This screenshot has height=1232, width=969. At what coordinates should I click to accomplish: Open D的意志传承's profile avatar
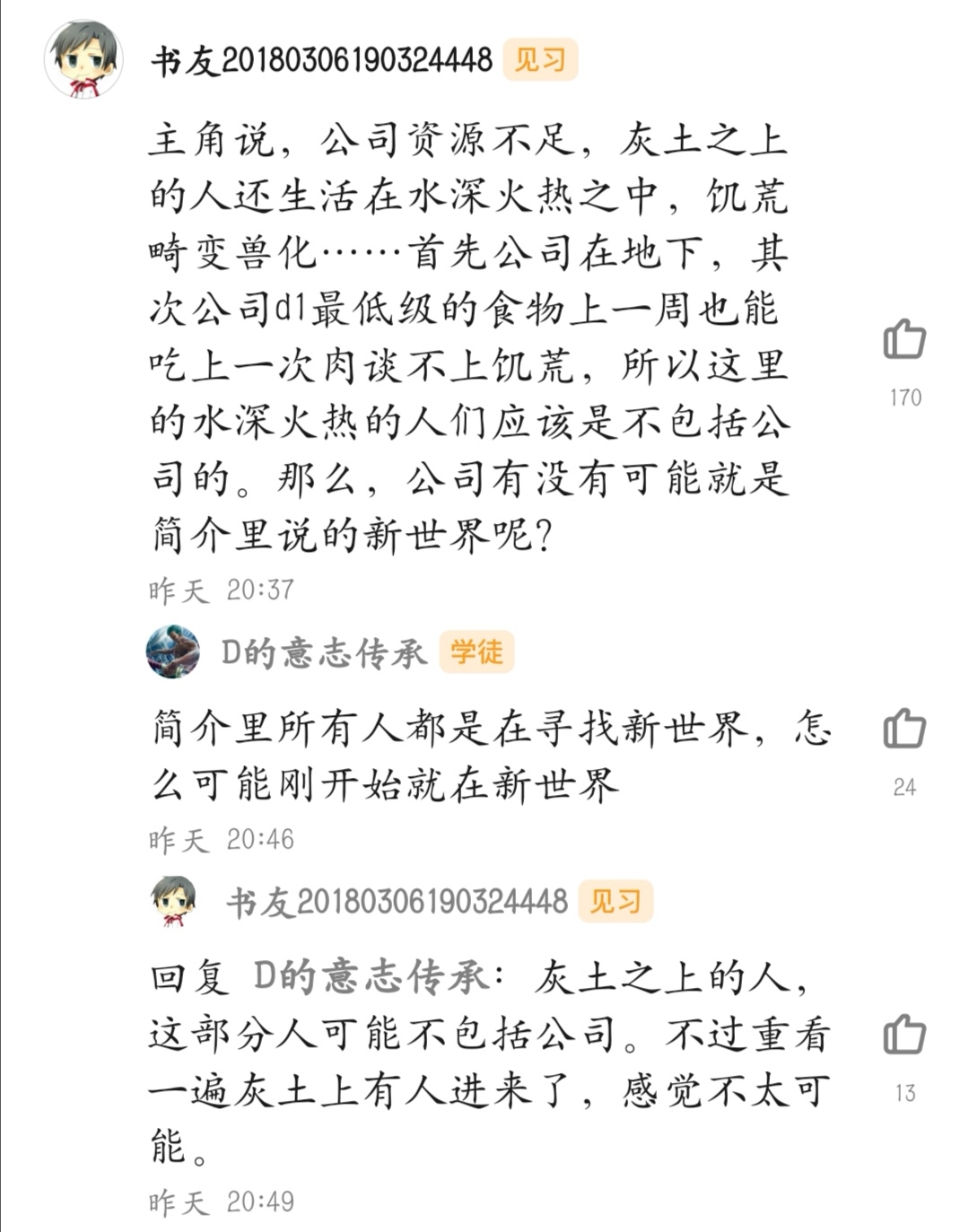[173, 652]
